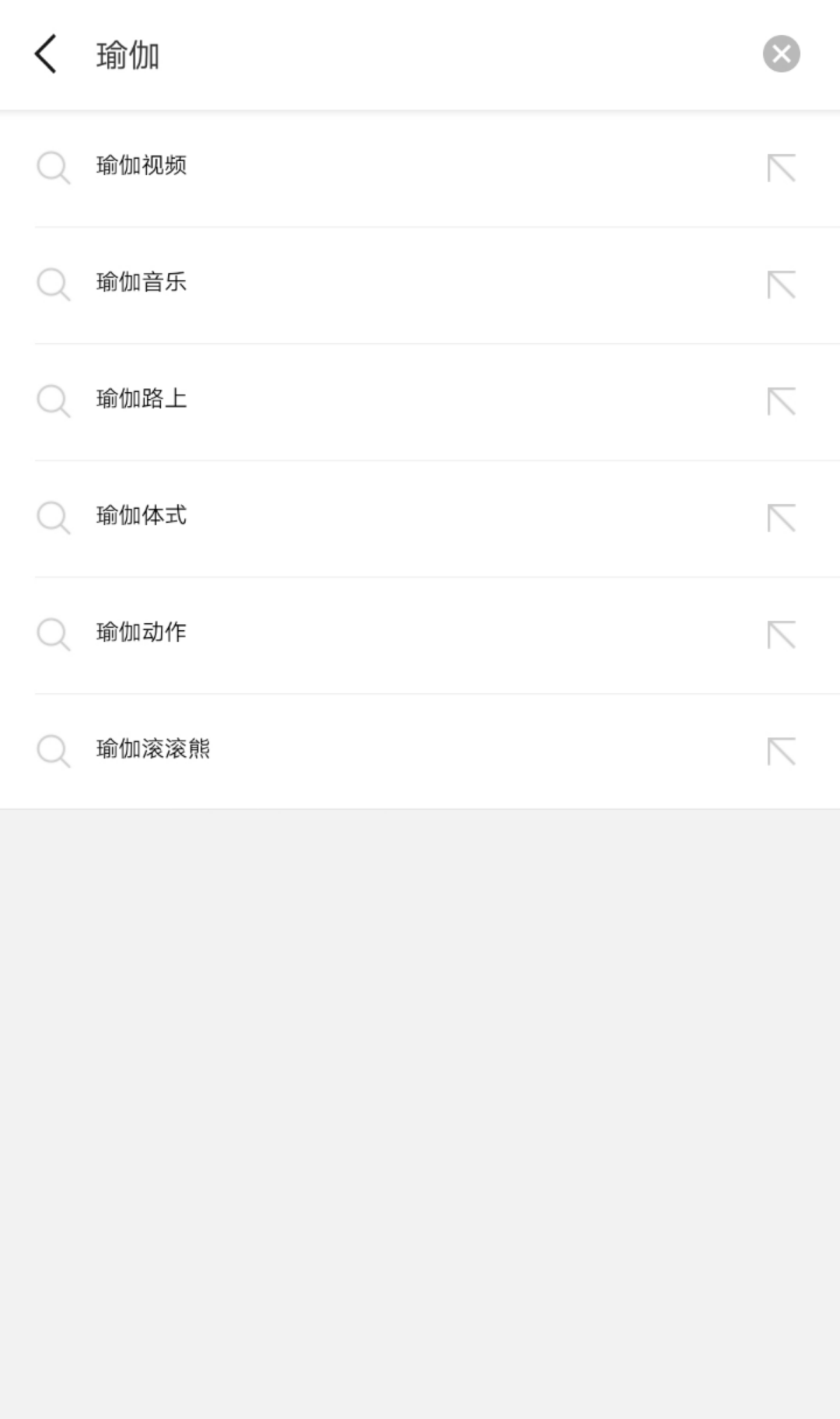Use the arrow icon next to 瑜伽体式
The height and width of the screenshot is (1419, 840).
(781, 518)
